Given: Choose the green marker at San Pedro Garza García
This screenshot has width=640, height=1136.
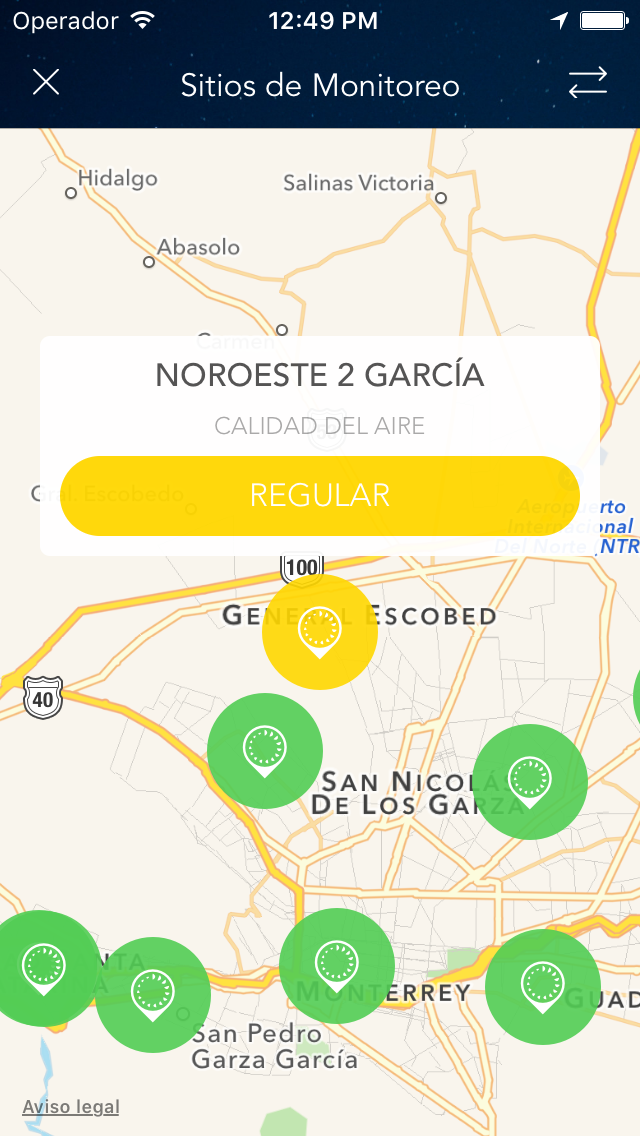Looking at the screenshot, I should (x=153, y=994).
